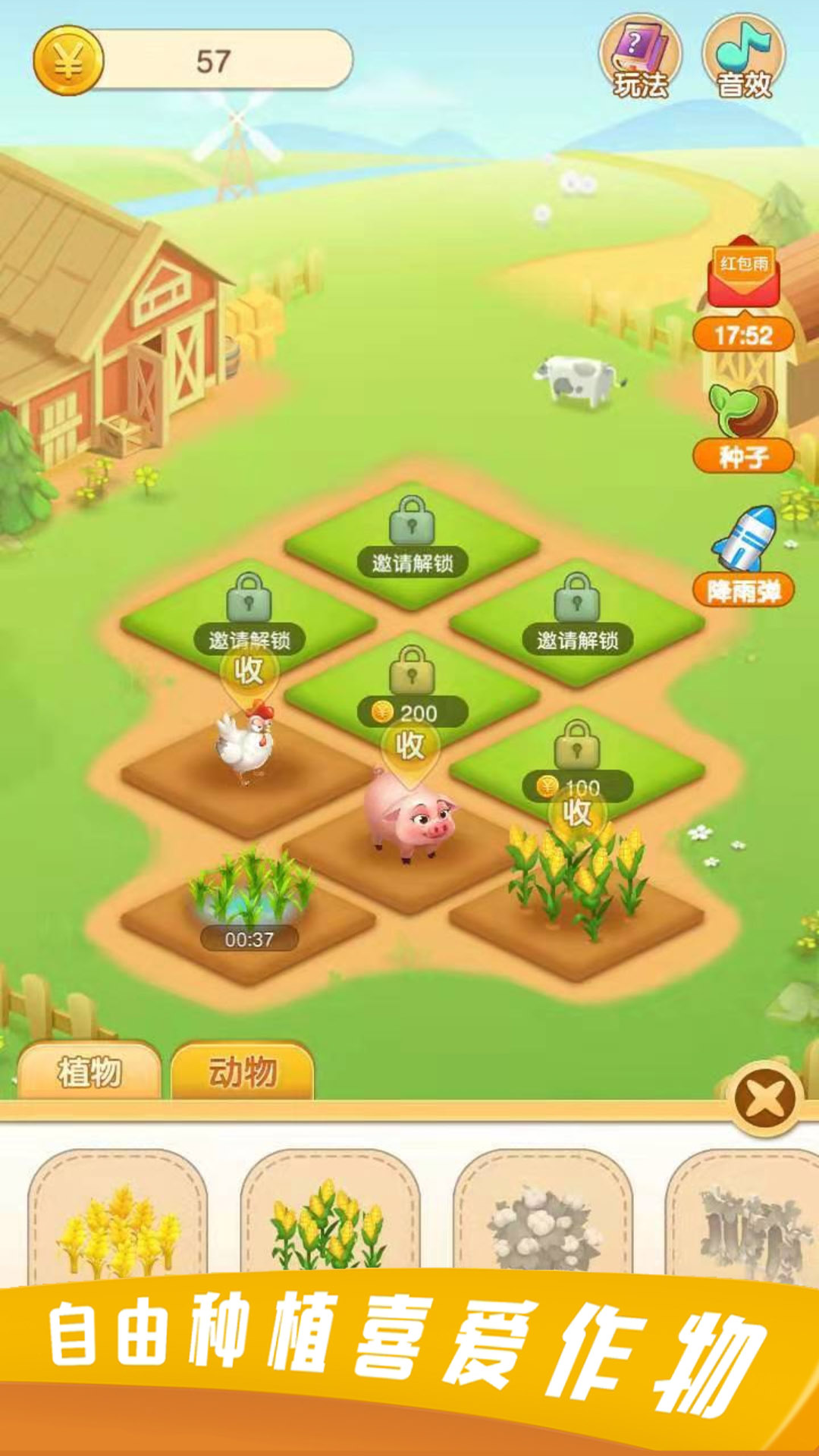Viewport: 819px width, 1456px height.
Task: Close the planting panel with X
Action: (x=764, y=1099)
